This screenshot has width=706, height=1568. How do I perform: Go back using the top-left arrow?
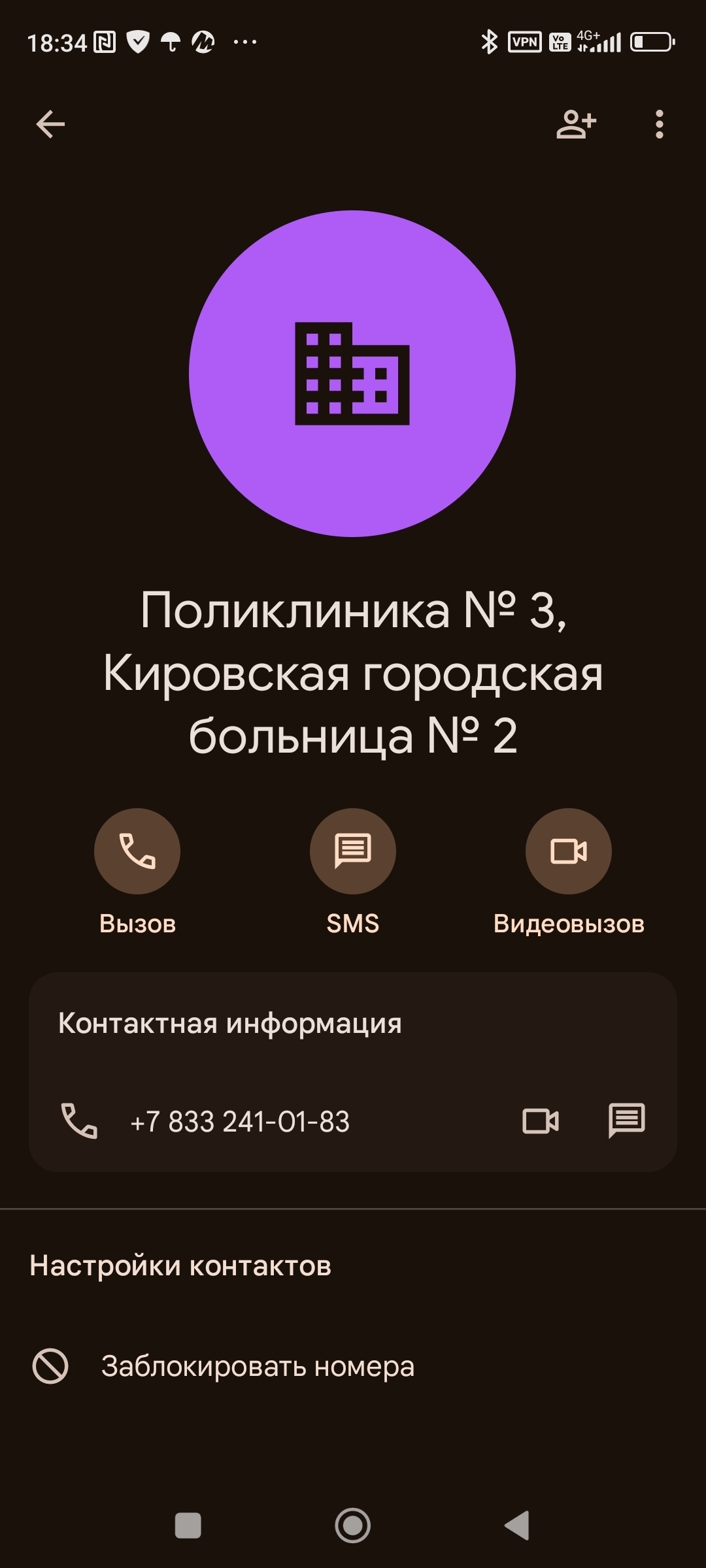(x=50, y=124)
